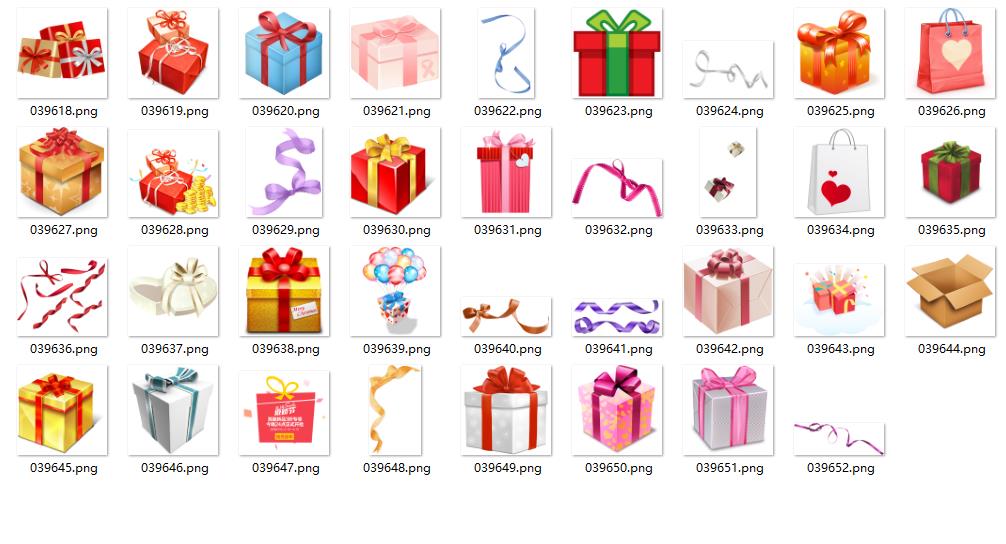Open file 039618.png
The height and width of the screenshot is (544, 1006).
63,53
